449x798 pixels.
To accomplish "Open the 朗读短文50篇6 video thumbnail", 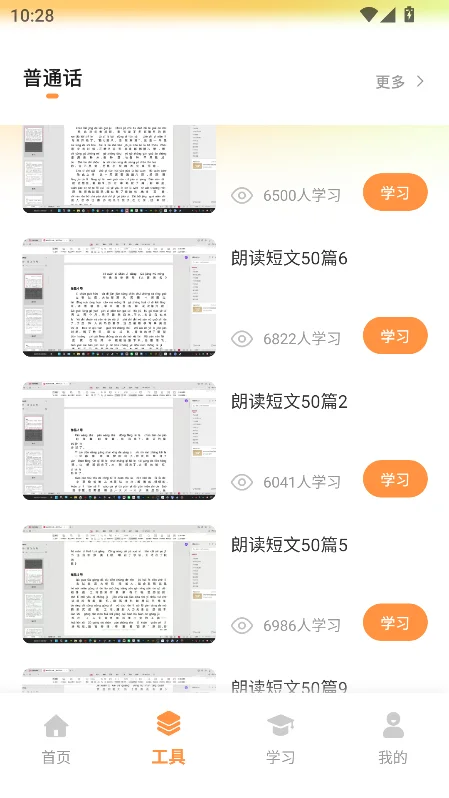I will click(119, 297).
